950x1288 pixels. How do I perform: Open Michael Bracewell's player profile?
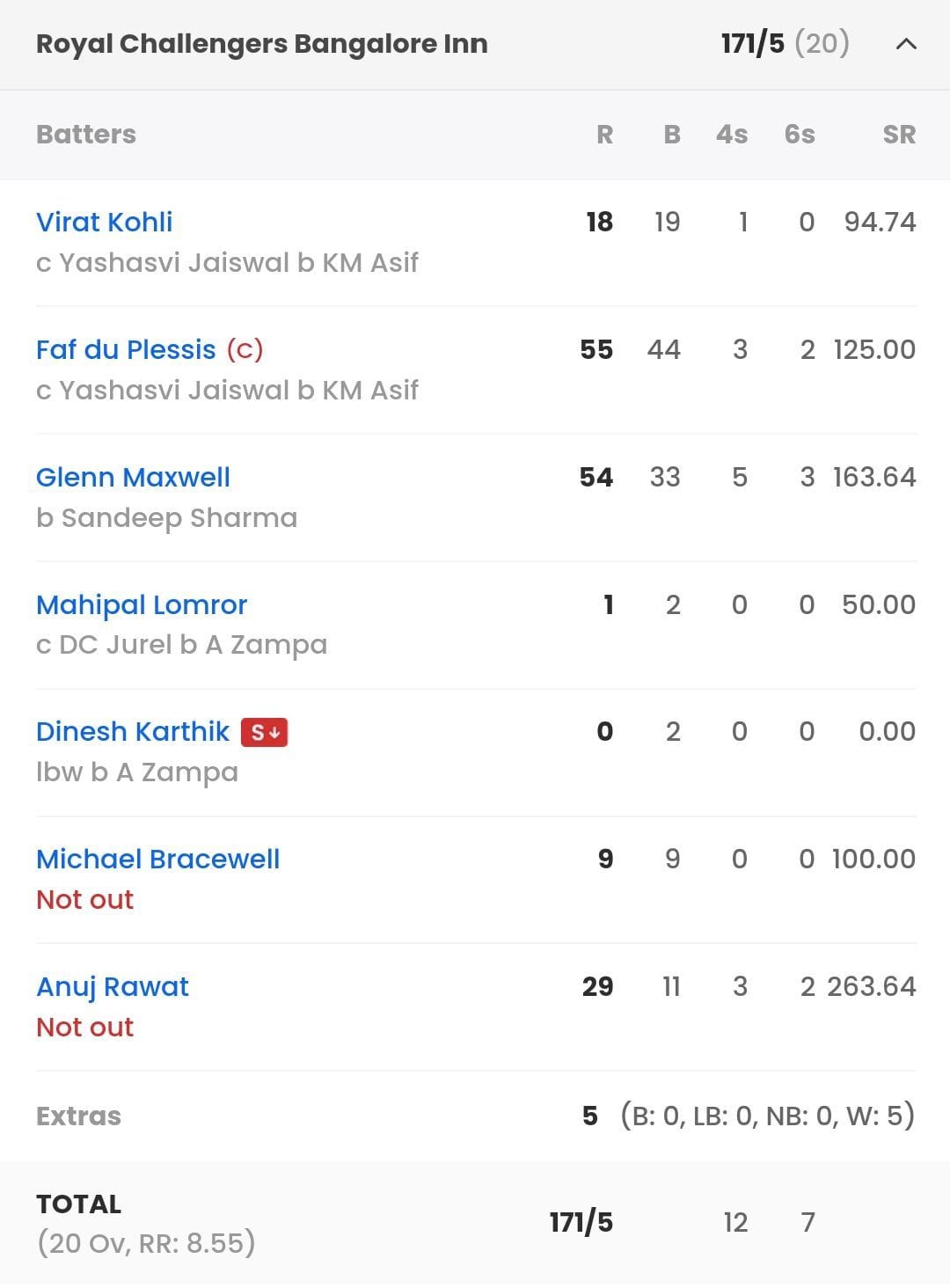click(x=157, y=859)
